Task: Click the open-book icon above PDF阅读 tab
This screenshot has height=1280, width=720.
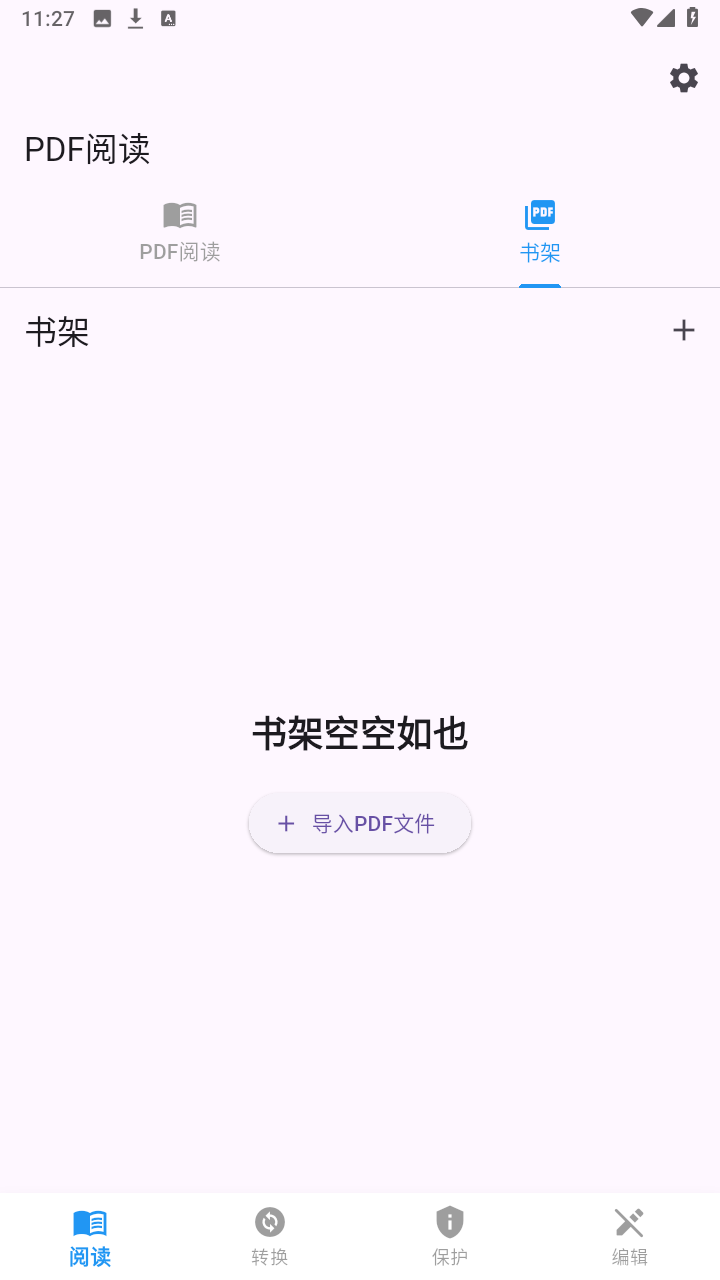Action: click(x=180, y=213)
